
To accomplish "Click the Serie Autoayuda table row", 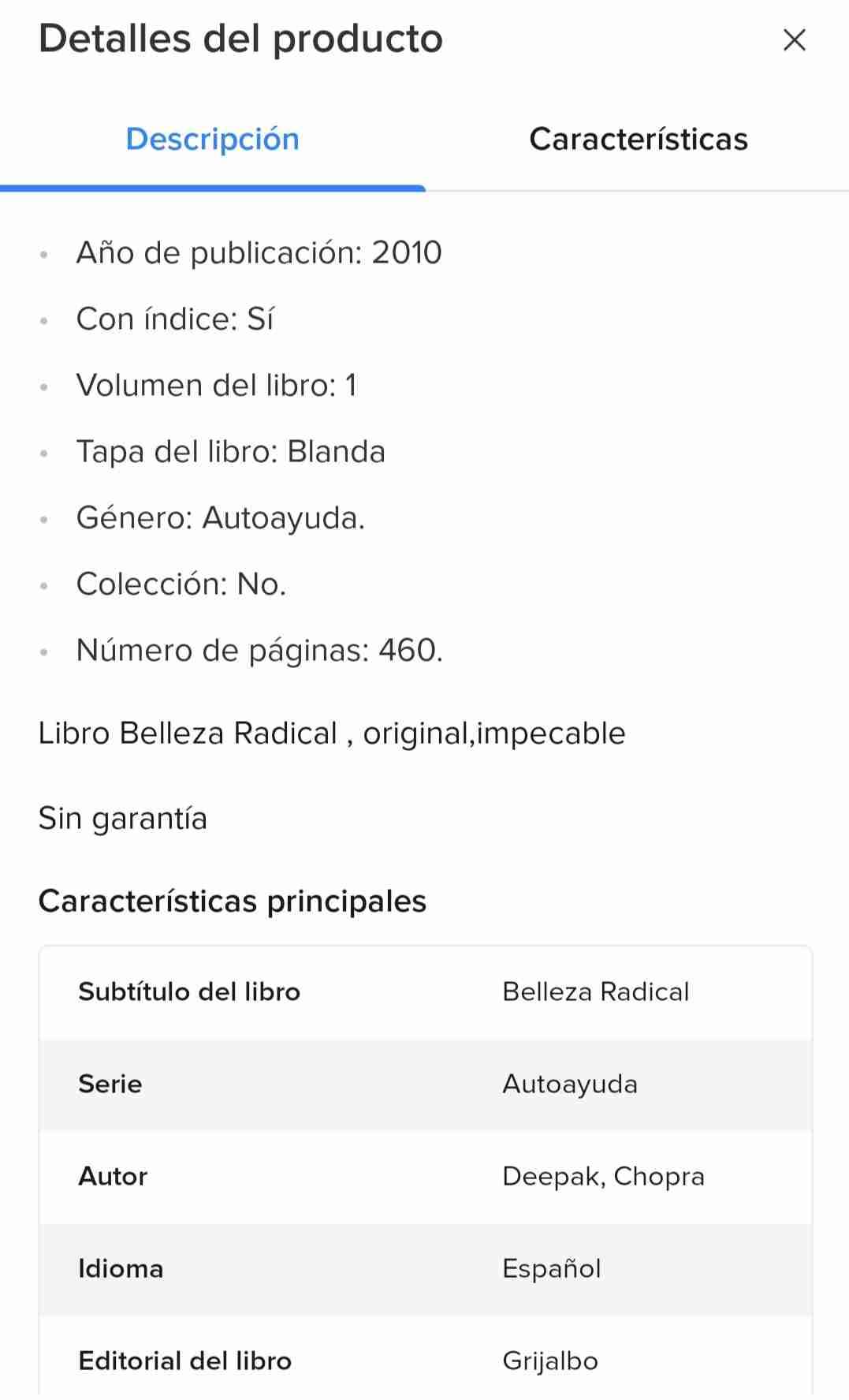I will pyautogui.click(x=426, y=1085).
